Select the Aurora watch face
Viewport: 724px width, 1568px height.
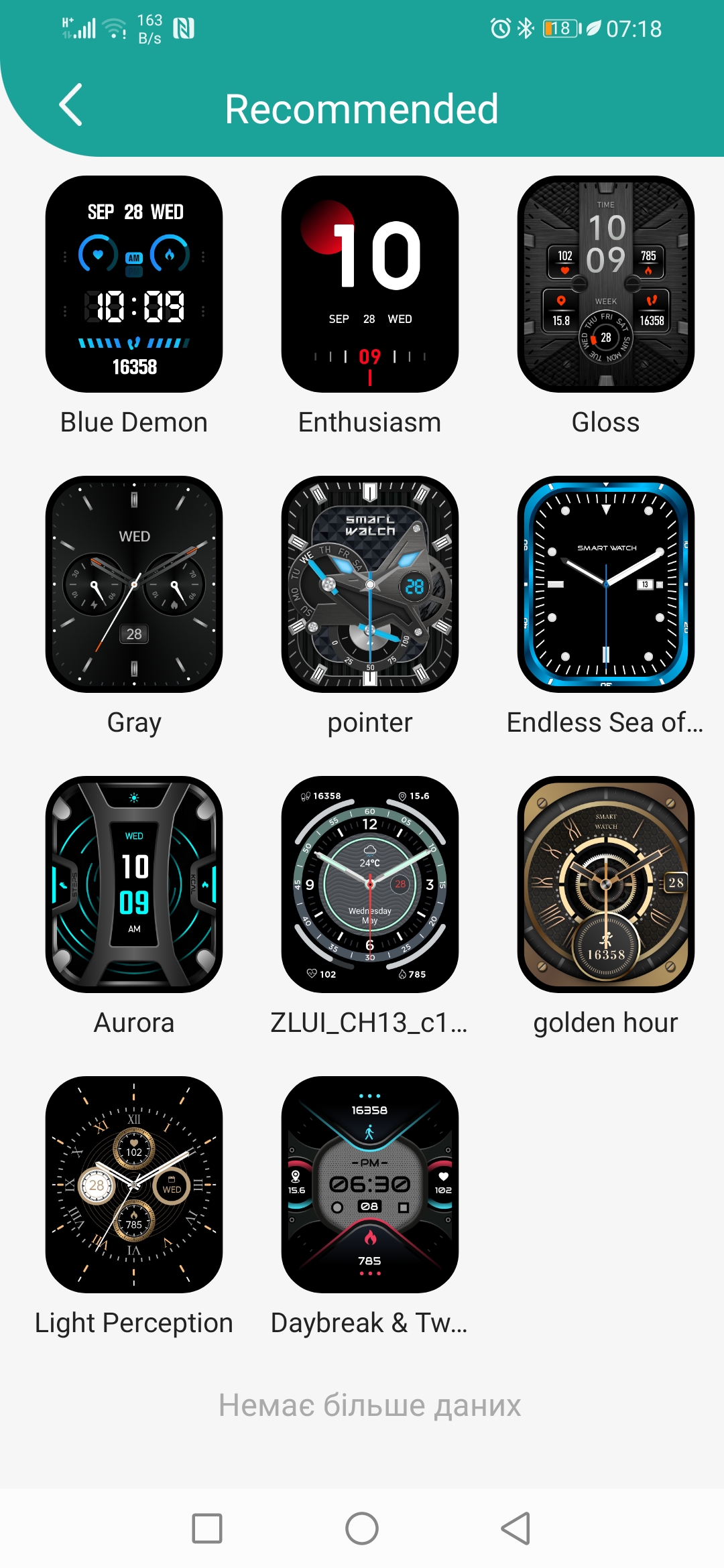click(134, 885)
